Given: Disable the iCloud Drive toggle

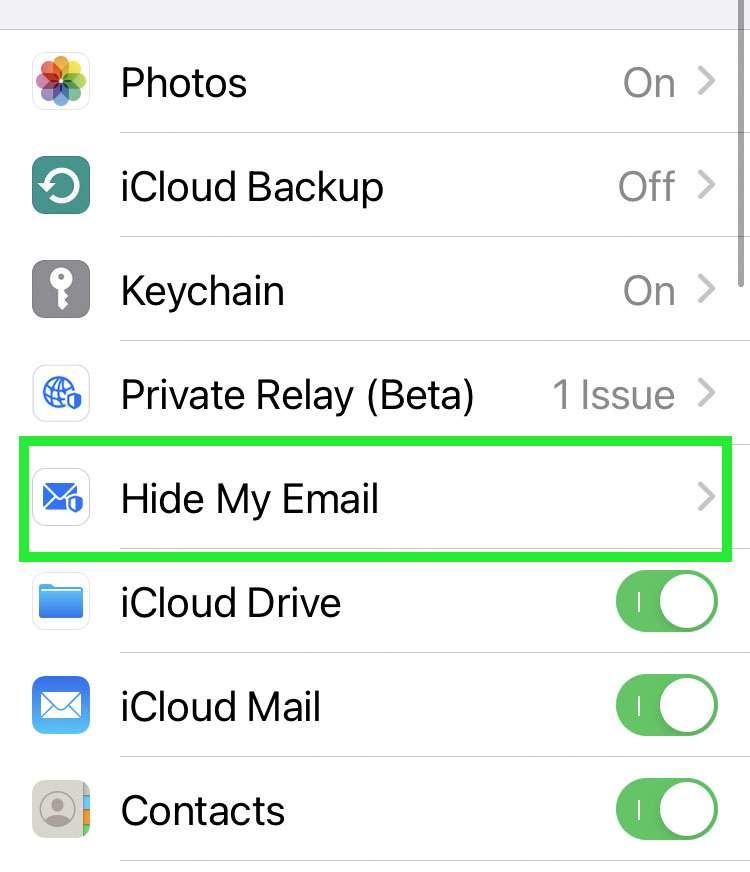Looking at the screenshot, I should (x=666, y=602).
